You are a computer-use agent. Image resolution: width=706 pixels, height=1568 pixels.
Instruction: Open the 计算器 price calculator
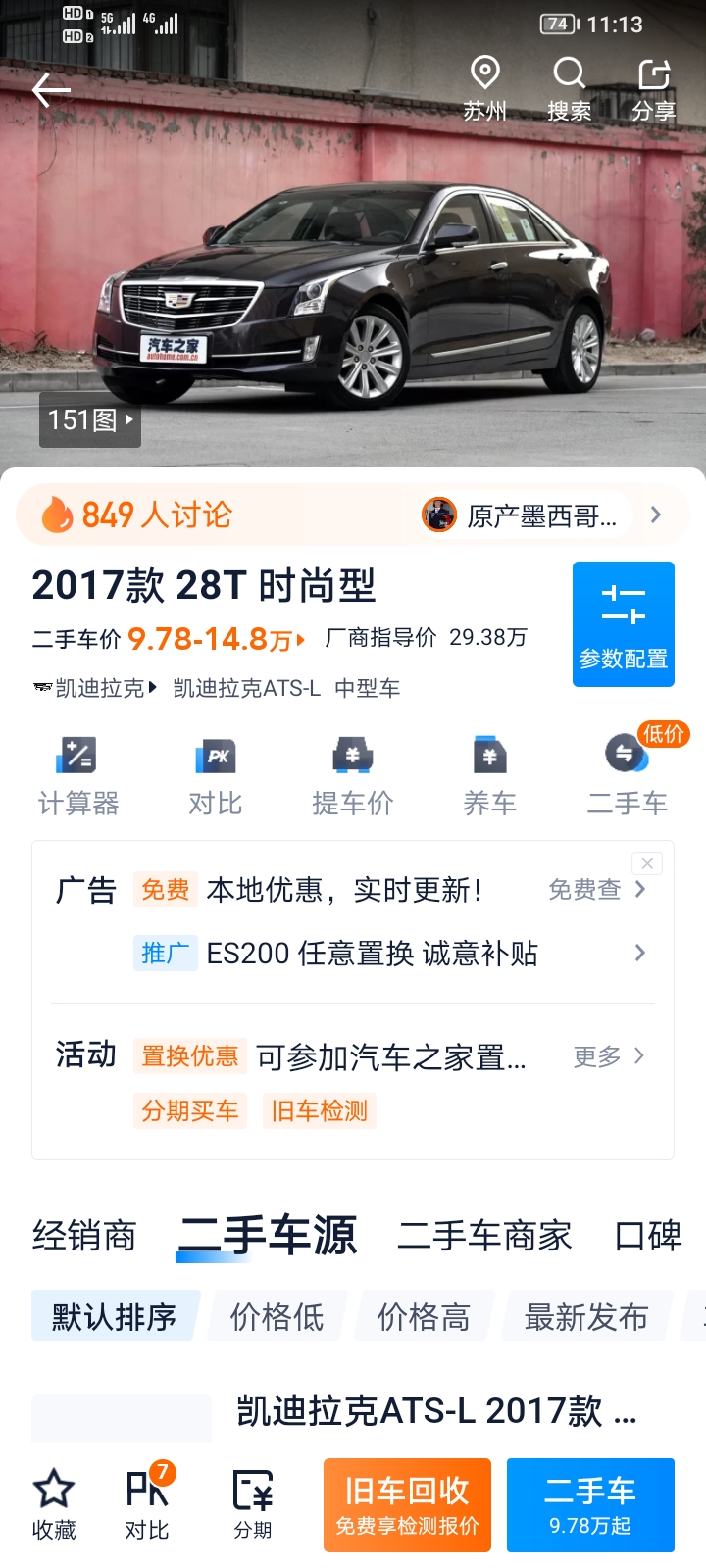tap(78, 776)
